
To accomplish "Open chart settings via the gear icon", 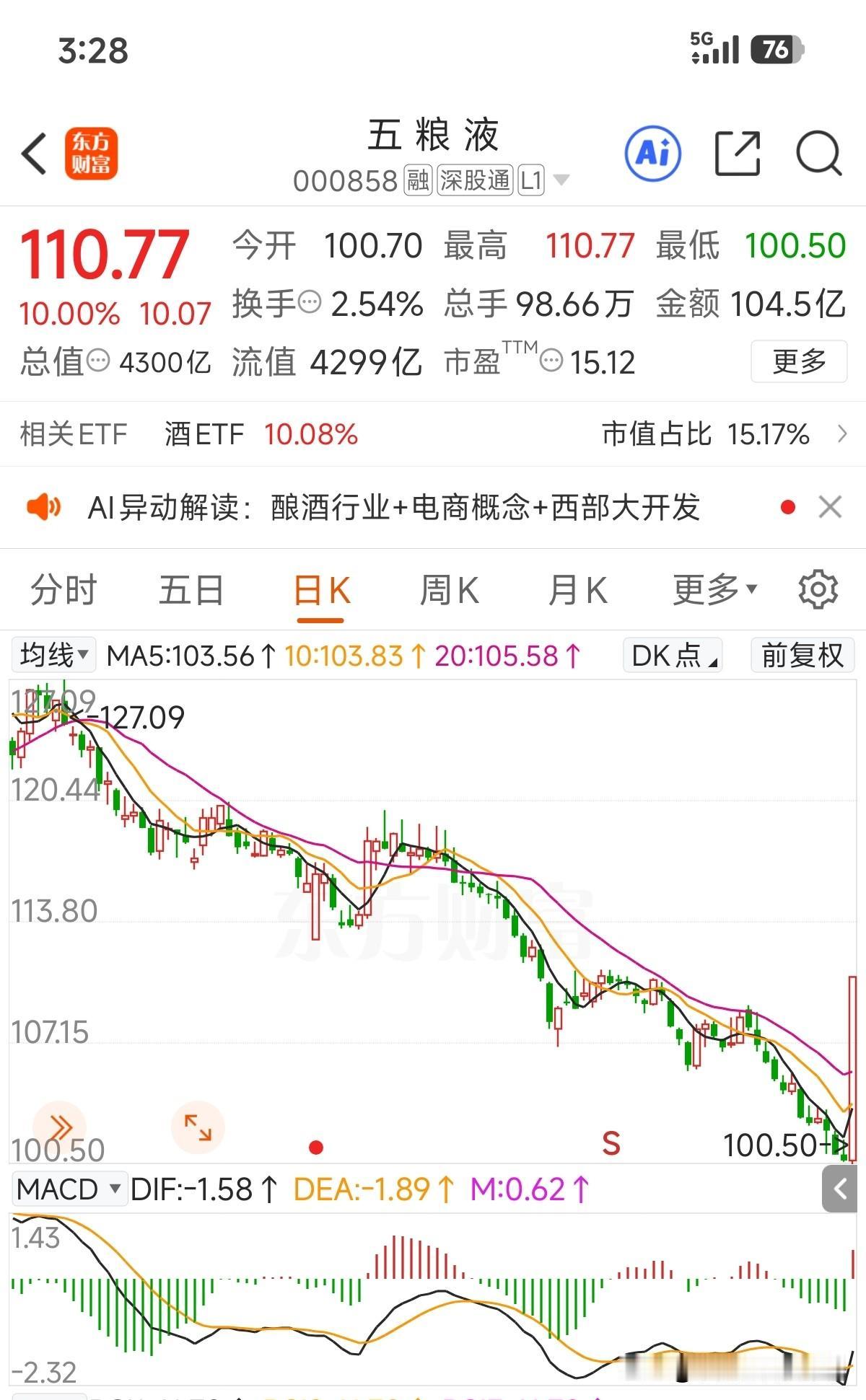I will click(817, 589).
